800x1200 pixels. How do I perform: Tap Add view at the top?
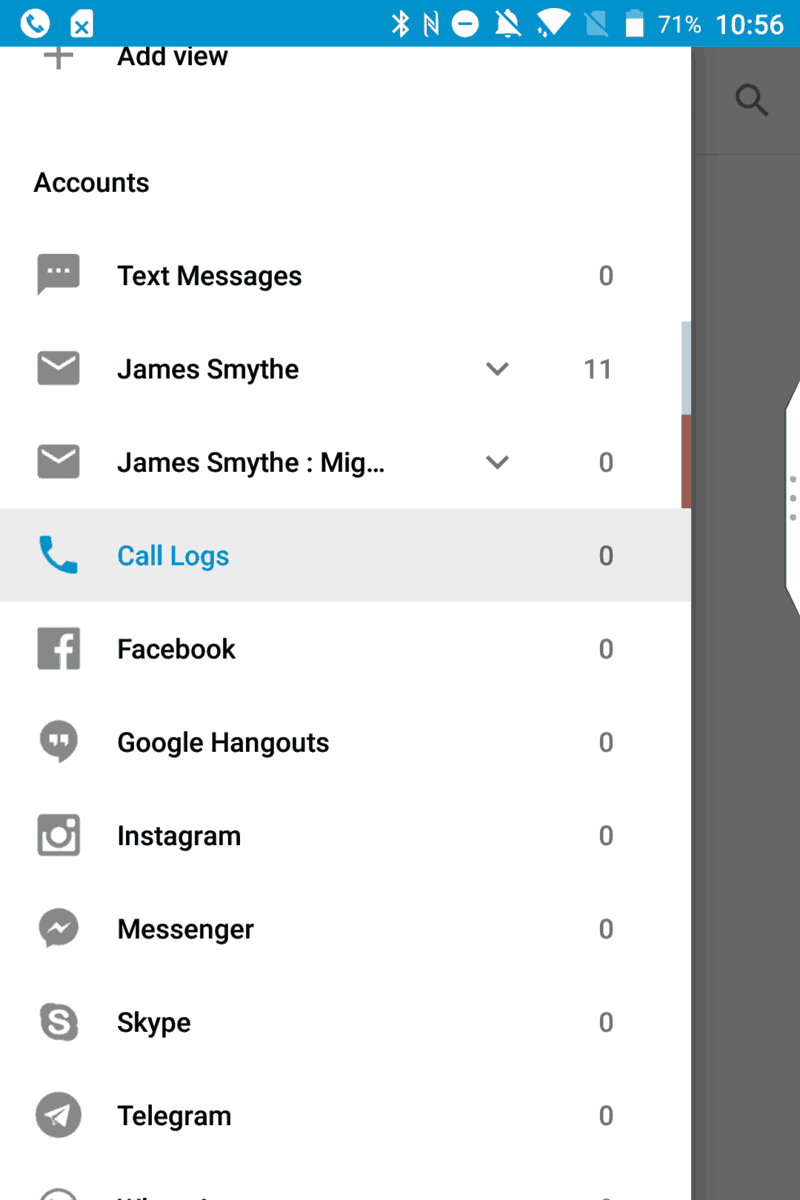tap(172, 57)
